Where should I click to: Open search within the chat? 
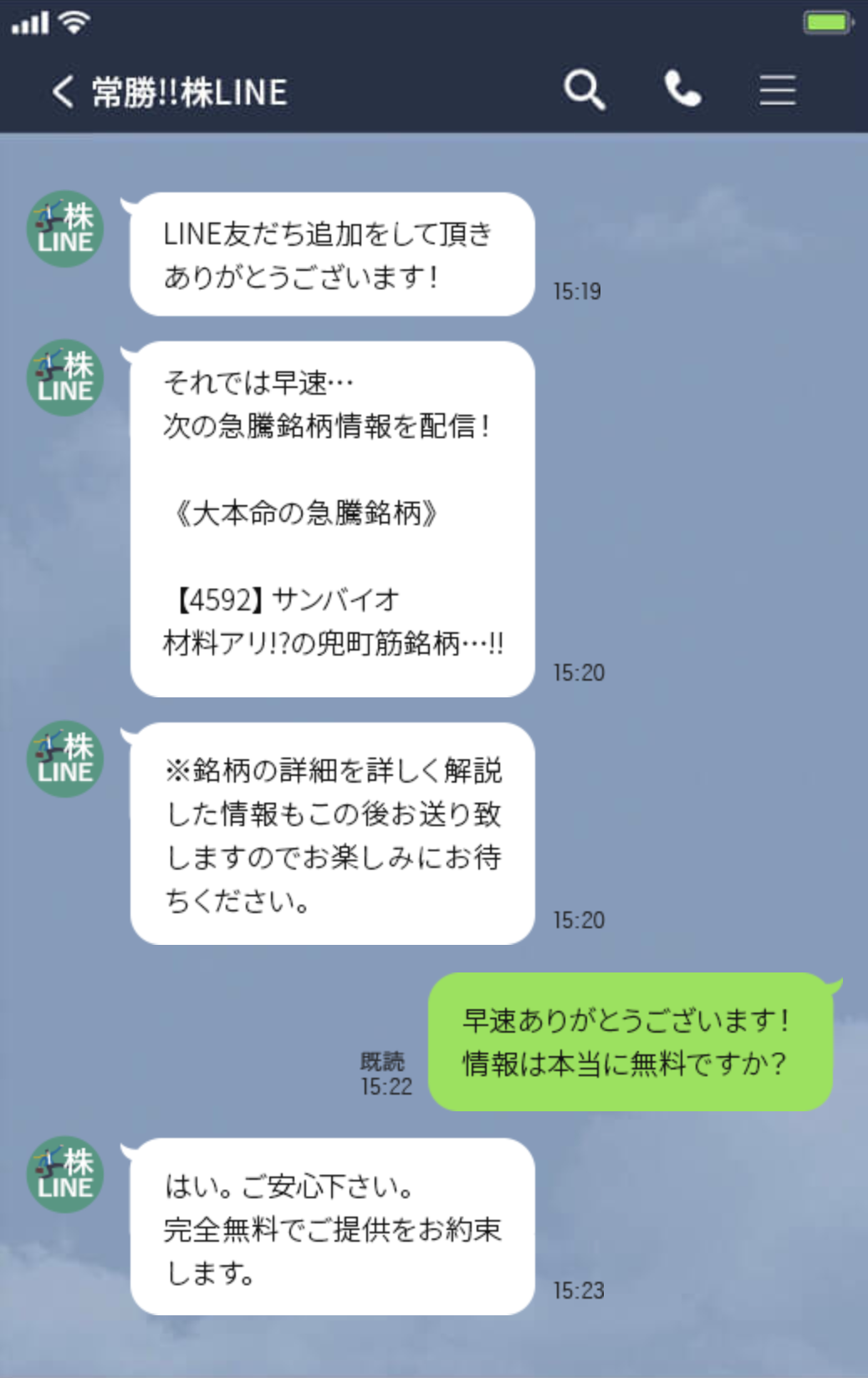click(585, 89)
